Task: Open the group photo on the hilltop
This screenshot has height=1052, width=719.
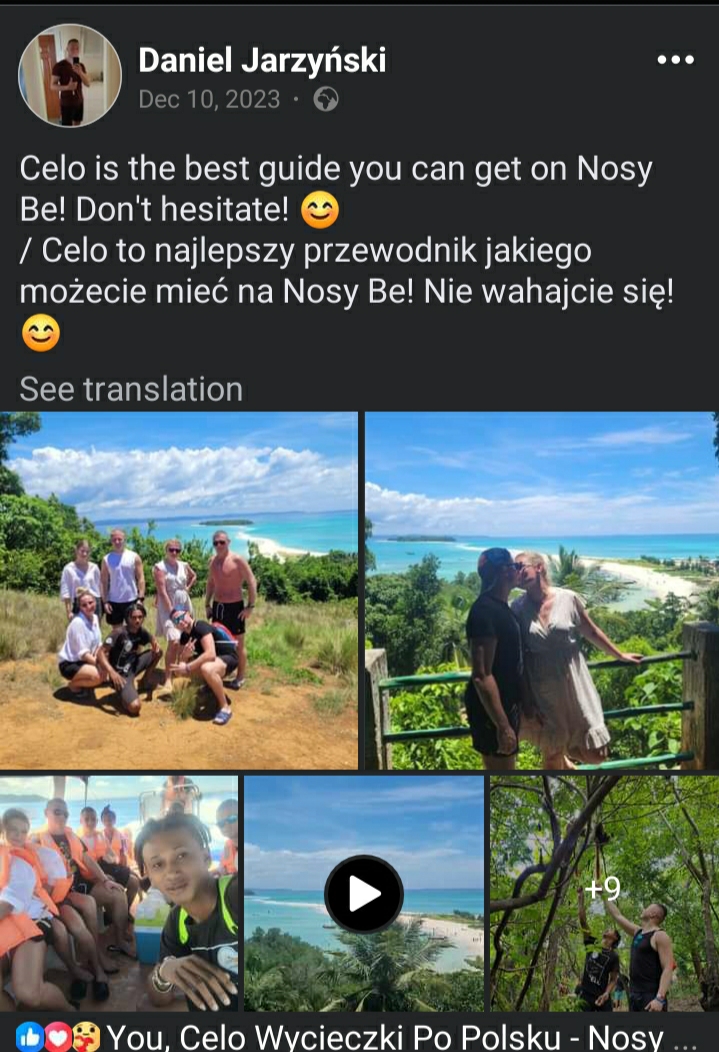Action: 178,590
